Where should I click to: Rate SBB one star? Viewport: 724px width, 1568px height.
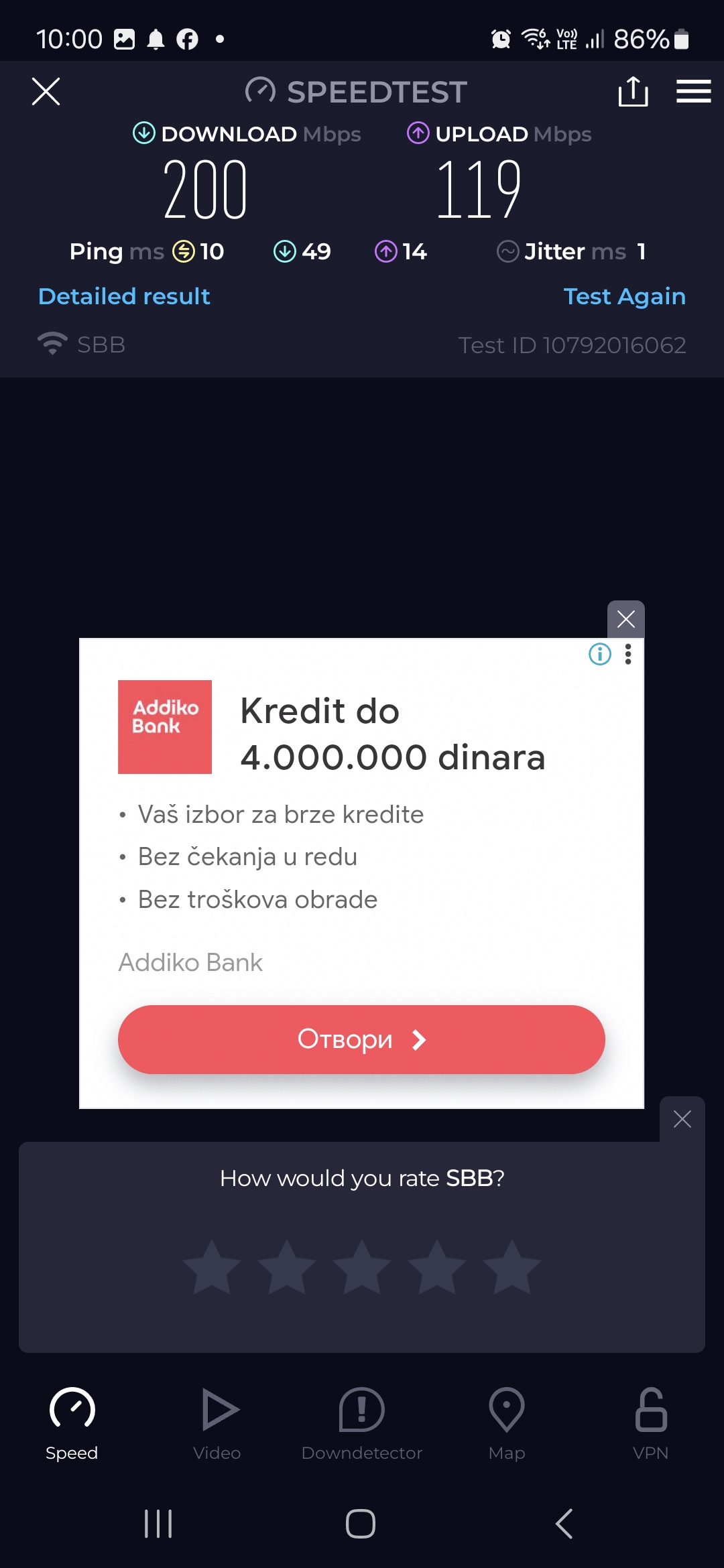point(212,1267)
